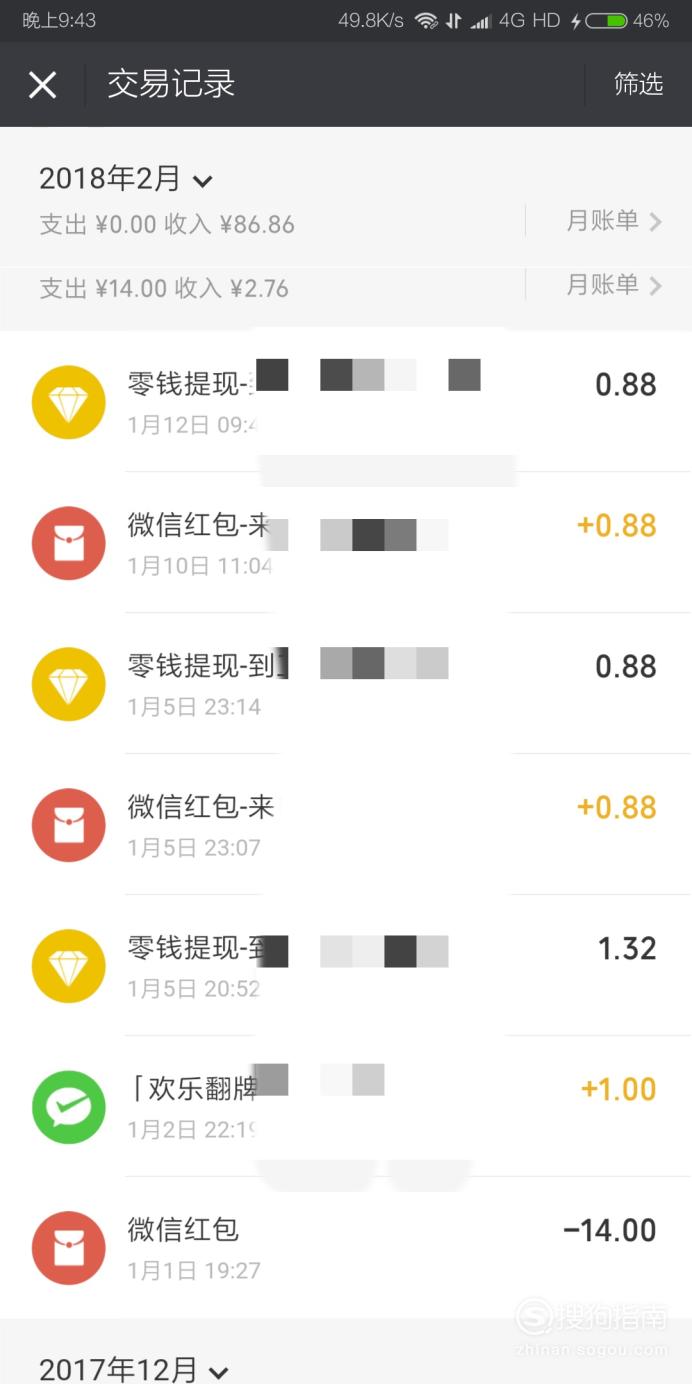Open the 零钱提现 record of 1.32
The height and width of the screenshot is (1384, 692).
click(346, 966)
